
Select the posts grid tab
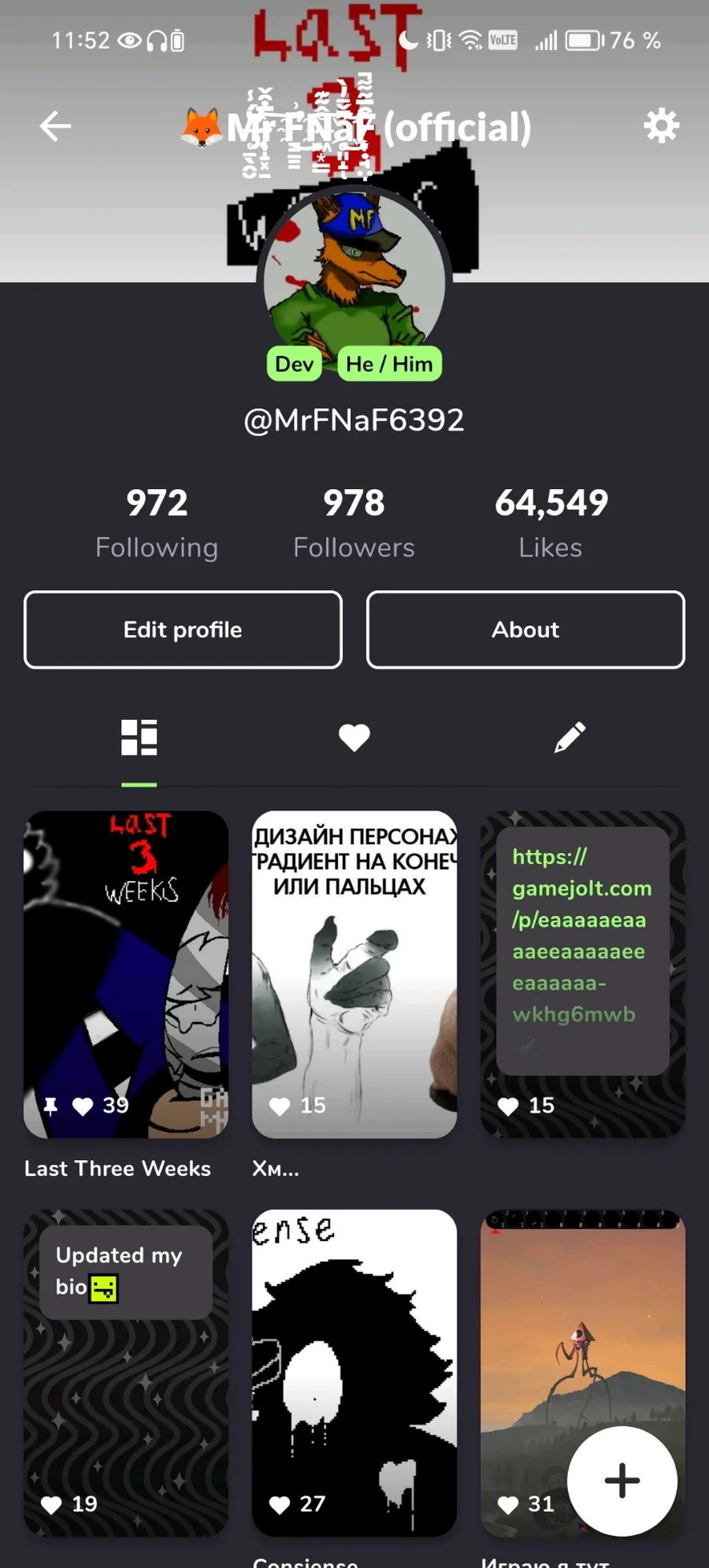point(139,738)
